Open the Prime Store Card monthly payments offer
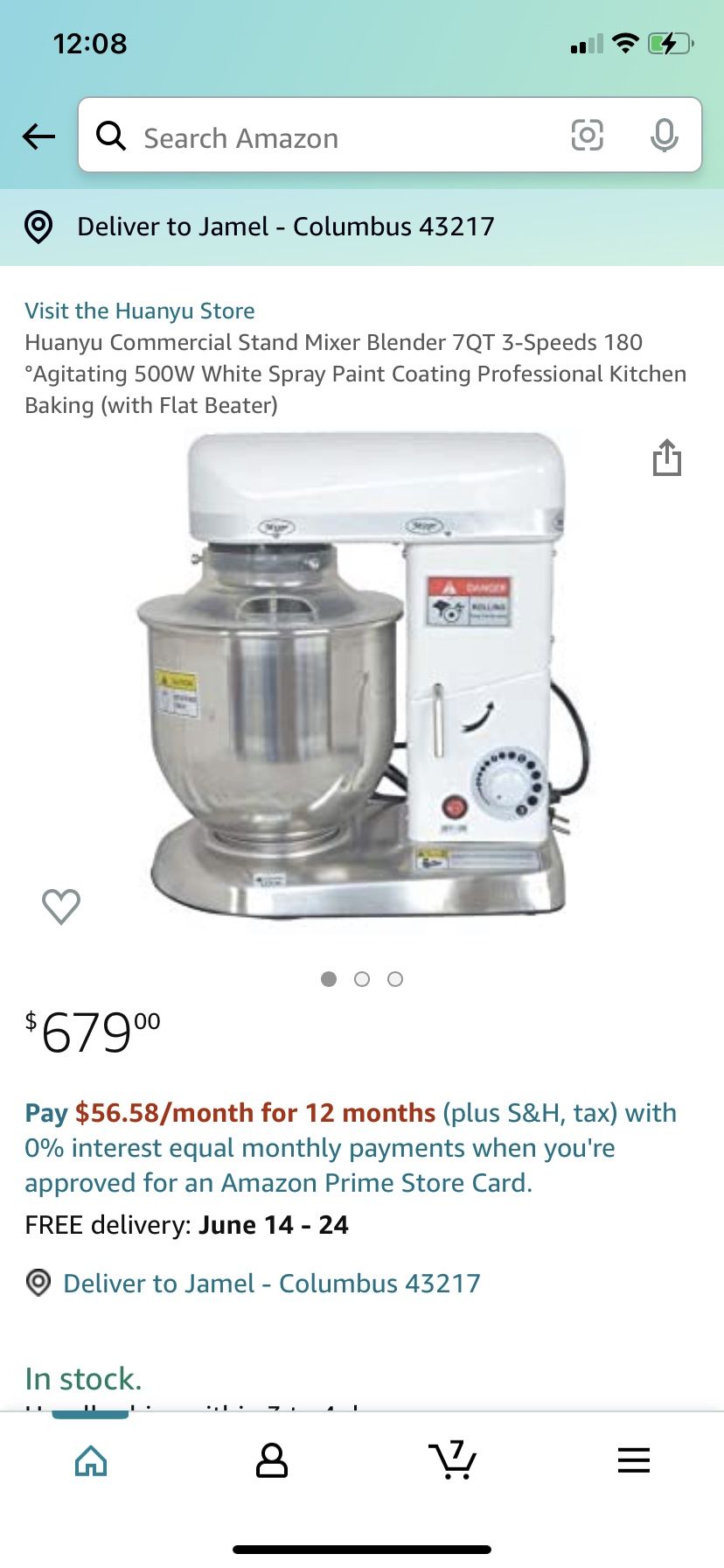The height and width of the screenshot is (1568, 724). tap(350, 1147)
